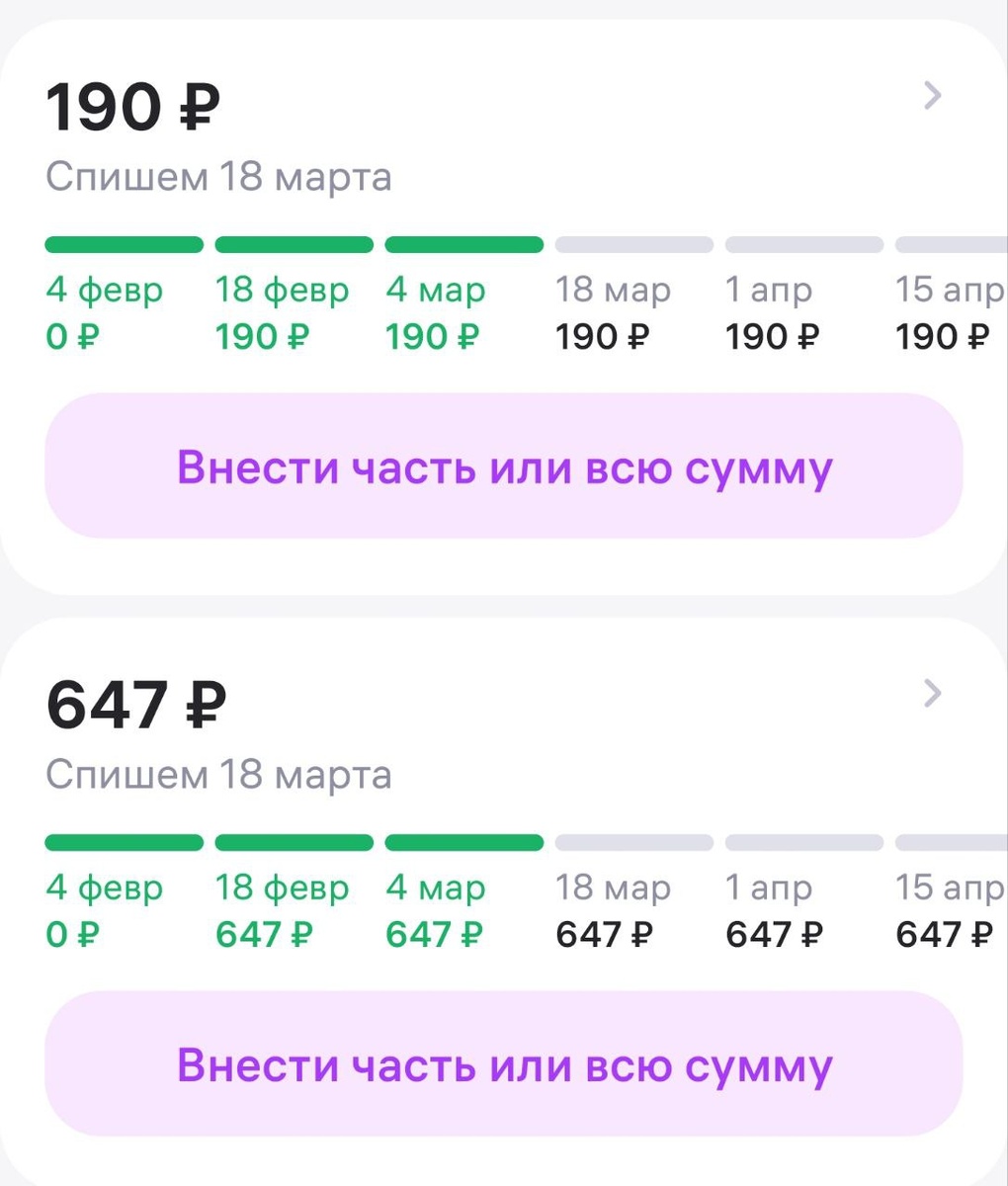Tap "Внести часть или всю сумму" for 647 ₽

(x=504, y=1064)
